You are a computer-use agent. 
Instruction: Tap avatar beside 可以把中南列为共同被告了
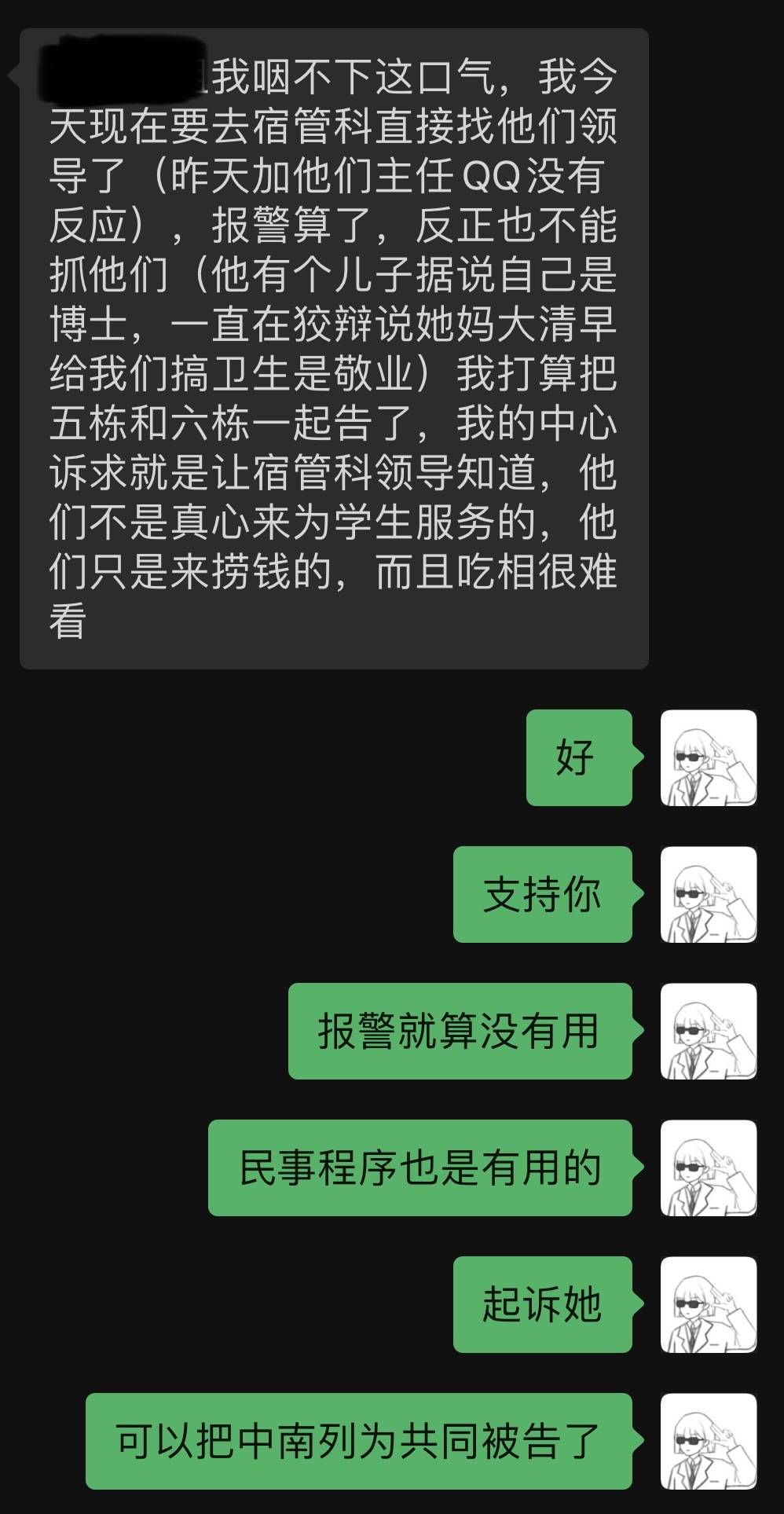708,1441
